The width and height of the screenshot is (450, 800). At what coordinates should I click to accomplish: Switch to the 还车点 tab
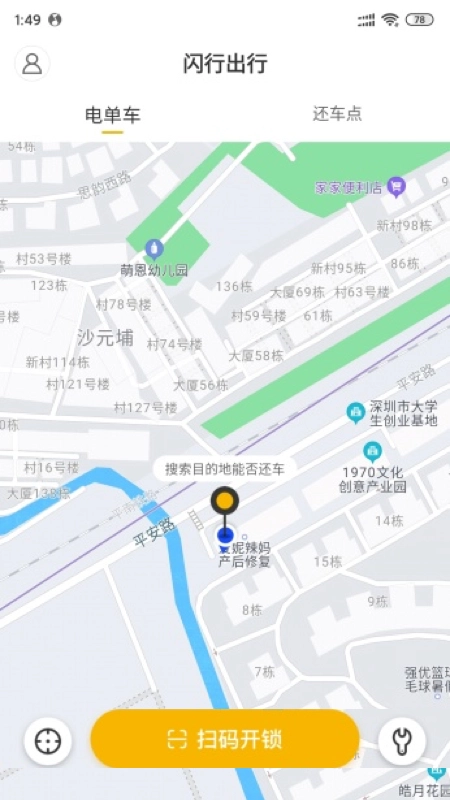click(x=337, y=113)
